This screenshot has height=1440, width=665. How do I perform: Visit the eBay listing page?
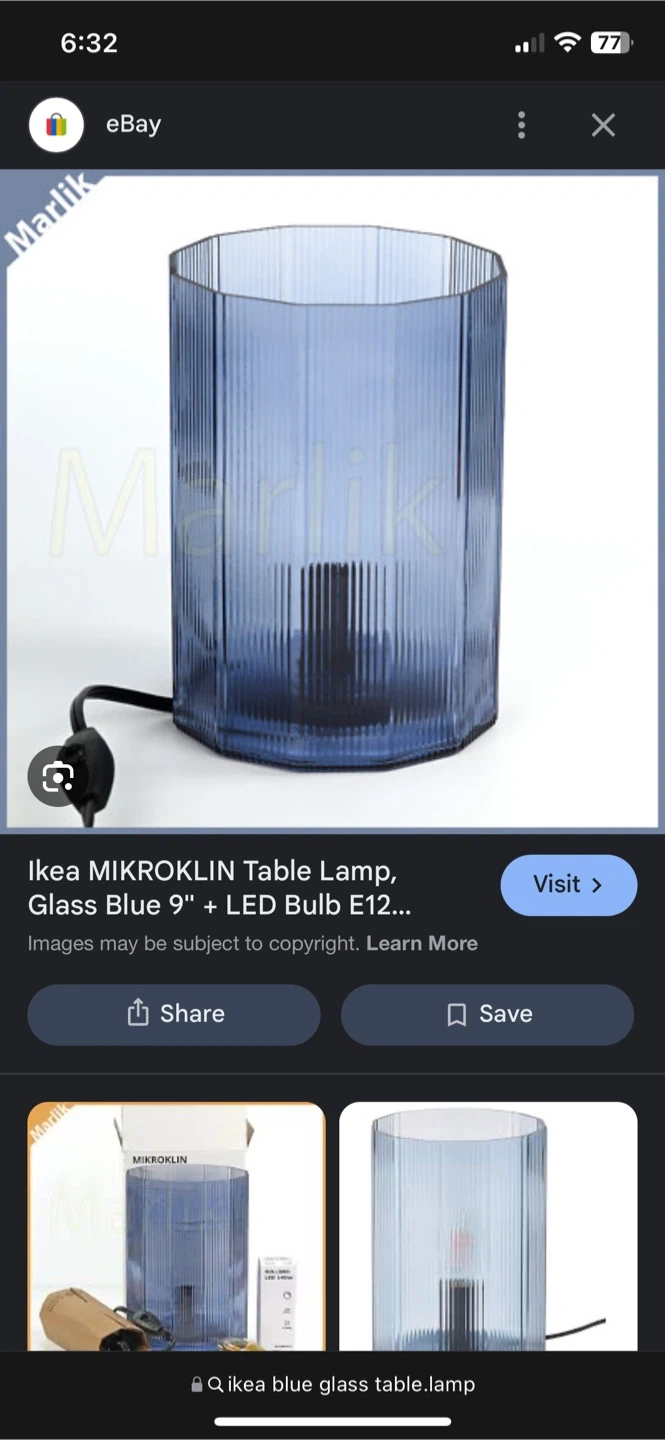(x=568, y=885)
